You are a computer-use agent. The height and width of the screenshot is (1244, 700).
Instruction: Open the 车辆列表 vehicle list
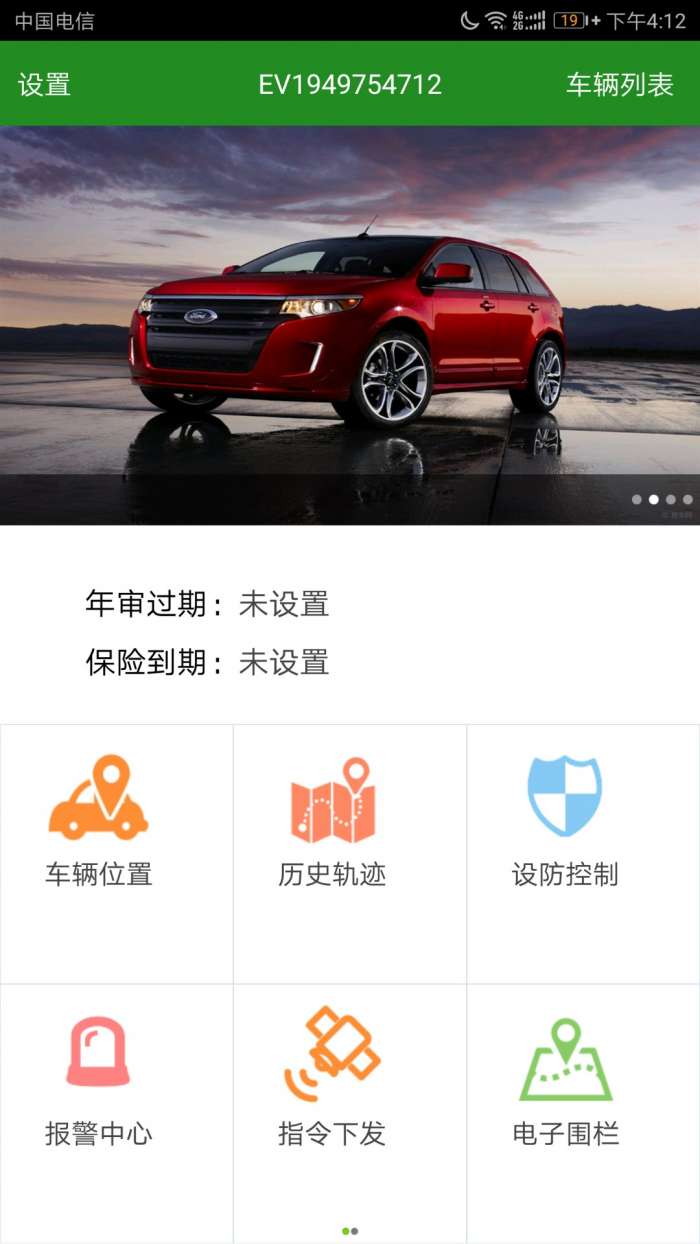click(x=620, y=85)
